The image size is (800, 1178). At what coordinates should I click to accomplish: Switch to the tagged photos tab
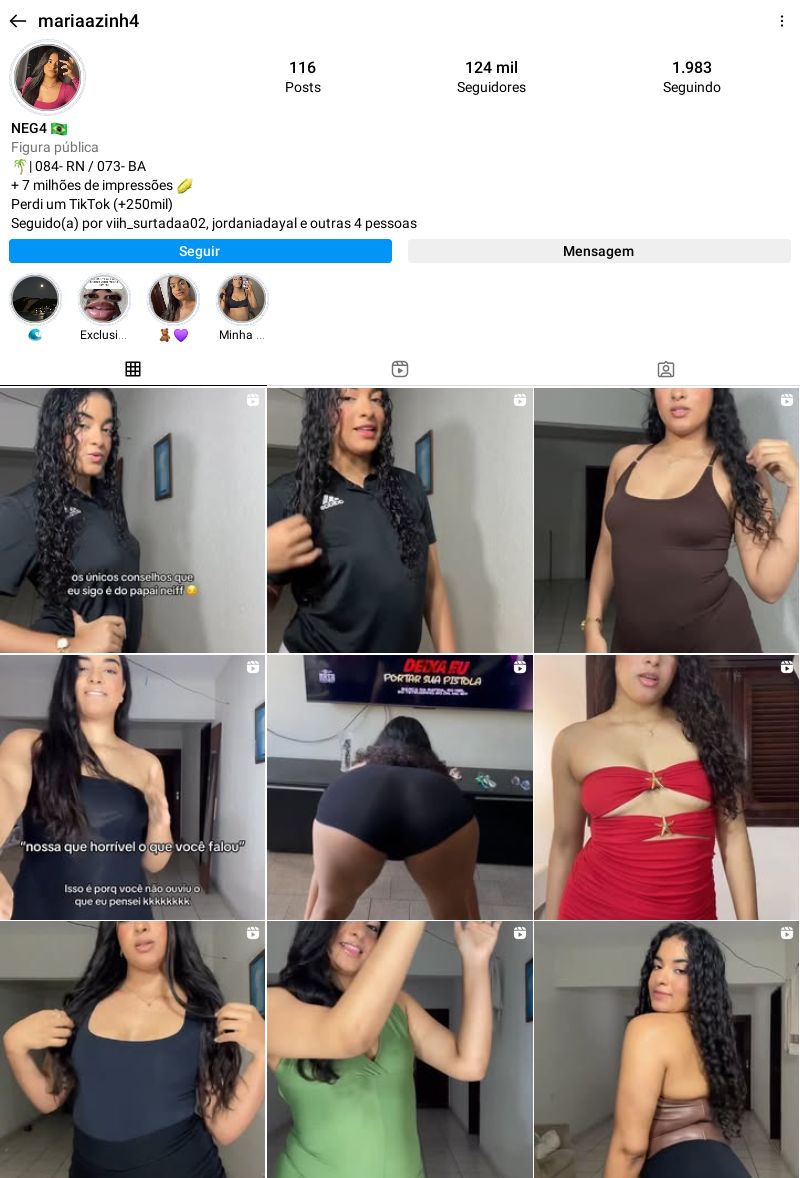(x=666, y=369)
